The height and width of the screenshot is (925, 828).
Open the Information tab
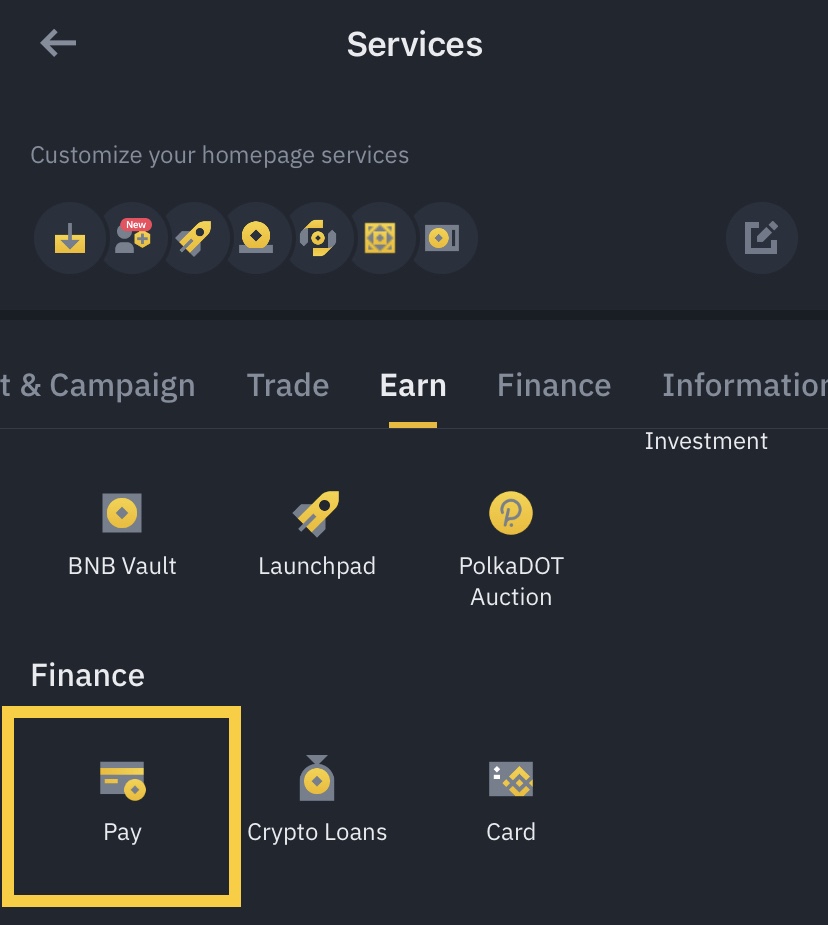click(744, 385)
